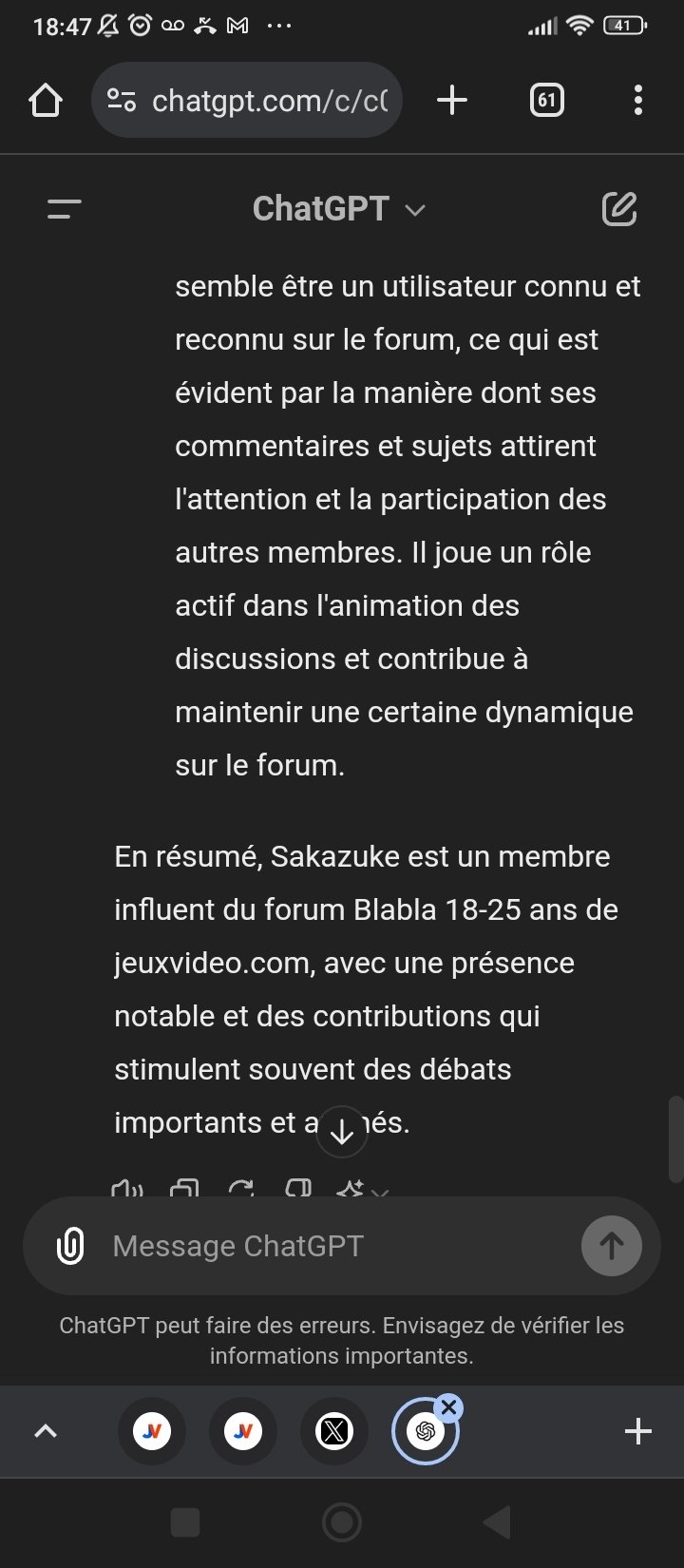Go to the browser home page
Screen dimensions: 684x1568
coord(46,100)
